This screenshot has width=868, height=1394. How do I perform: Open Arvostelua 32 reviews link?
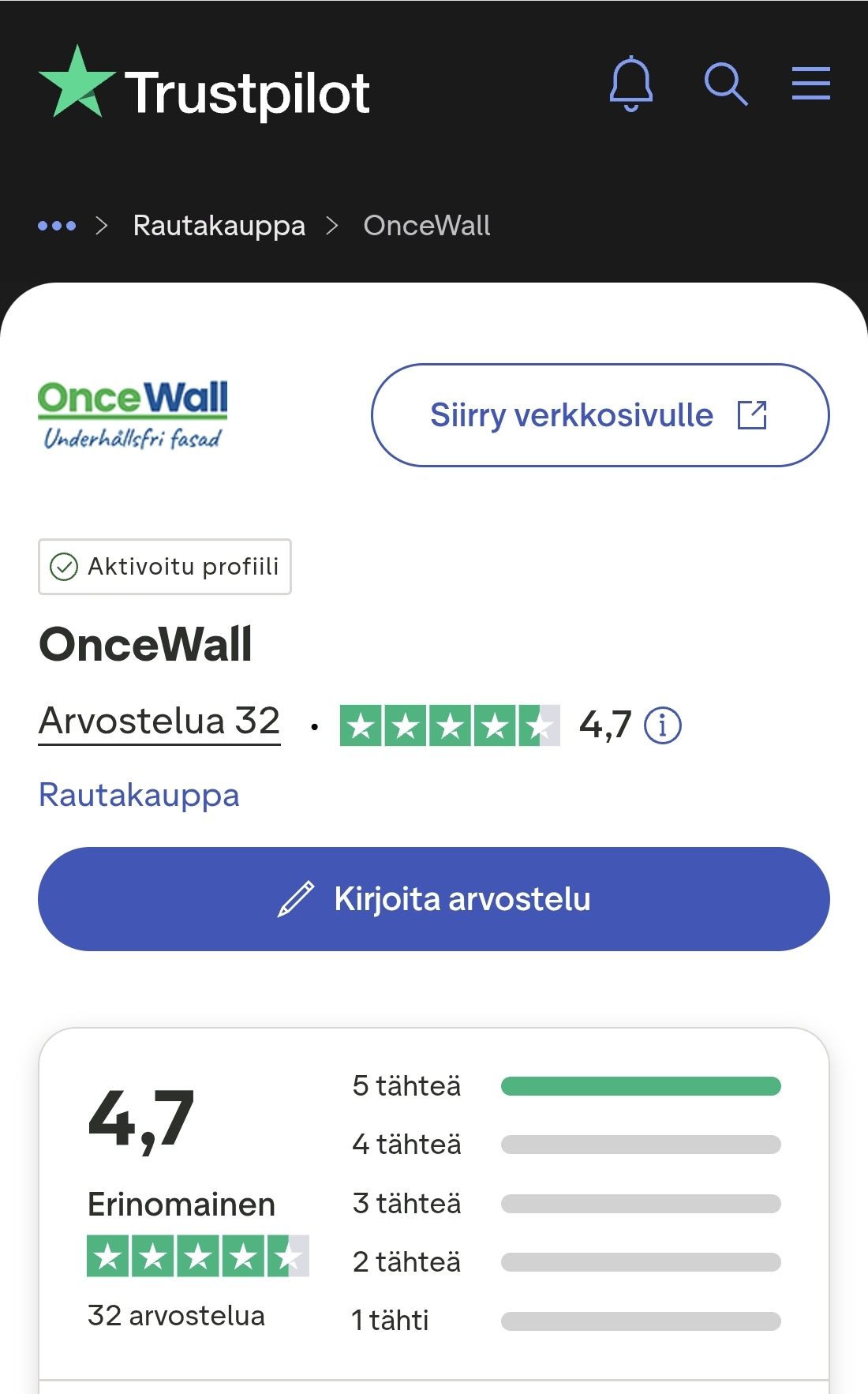point(159,721)
